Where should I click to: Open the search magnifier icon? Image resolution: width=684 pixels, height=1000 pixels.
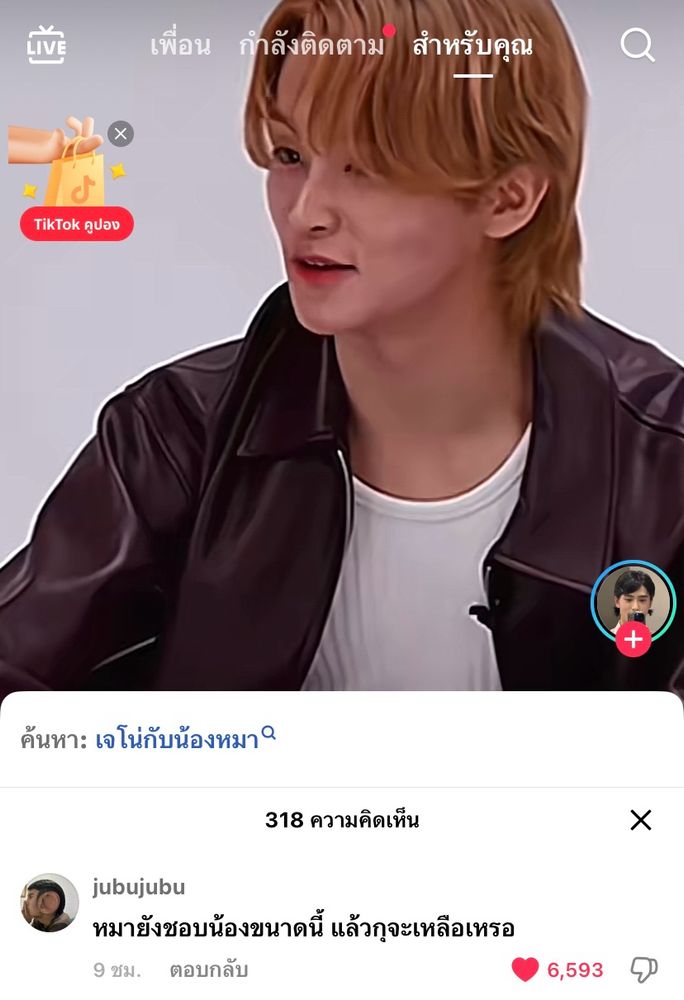[x=637, y=45]
